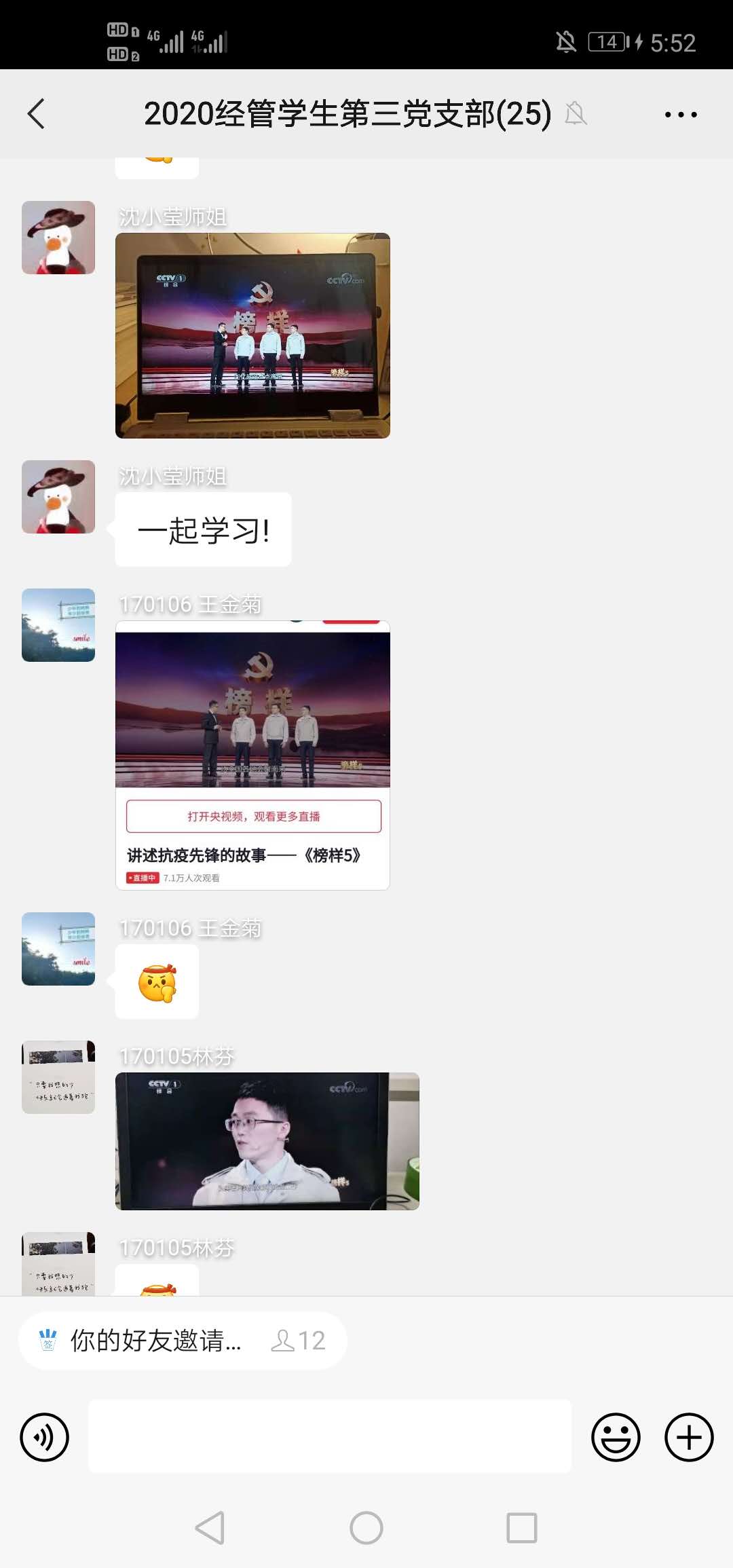This screenshot has width=733, height=1568.
Task: Open the recent apps overview
Action: [522, 1528]
